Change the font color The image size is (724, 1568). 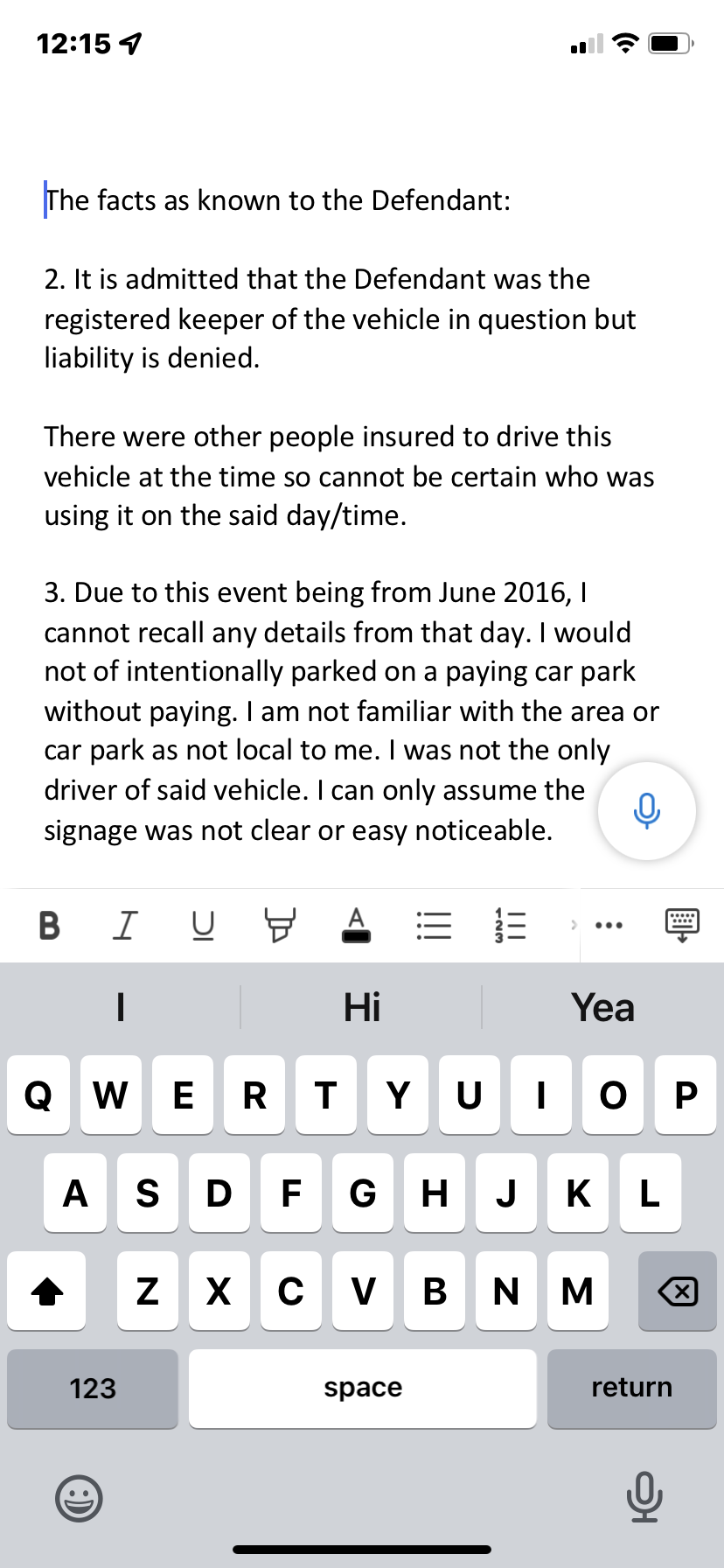coord(355,925)
